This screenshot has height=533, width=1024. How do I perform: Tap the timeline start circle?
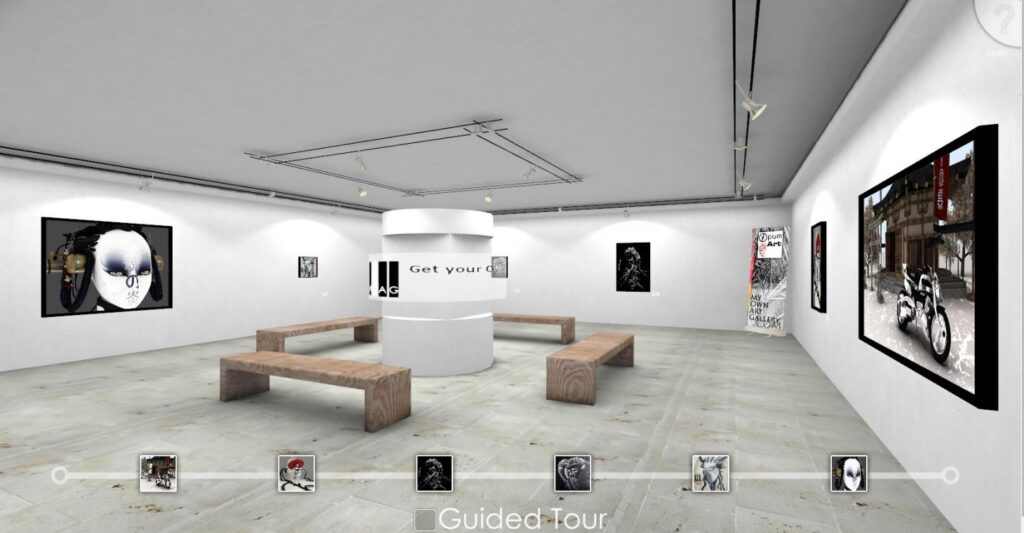(60, 474)
